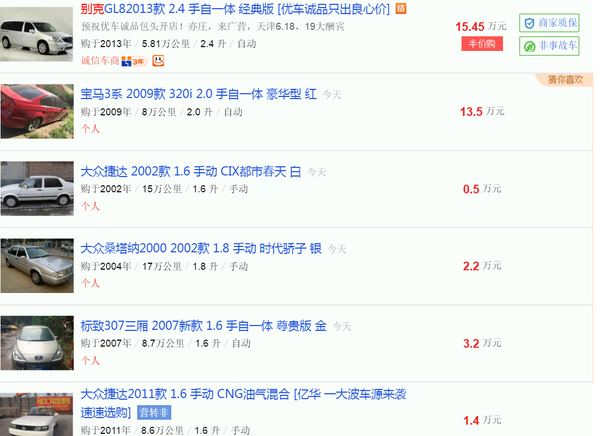
Task: Tap the 标致307 car photo
Action: tap(37, 343)
